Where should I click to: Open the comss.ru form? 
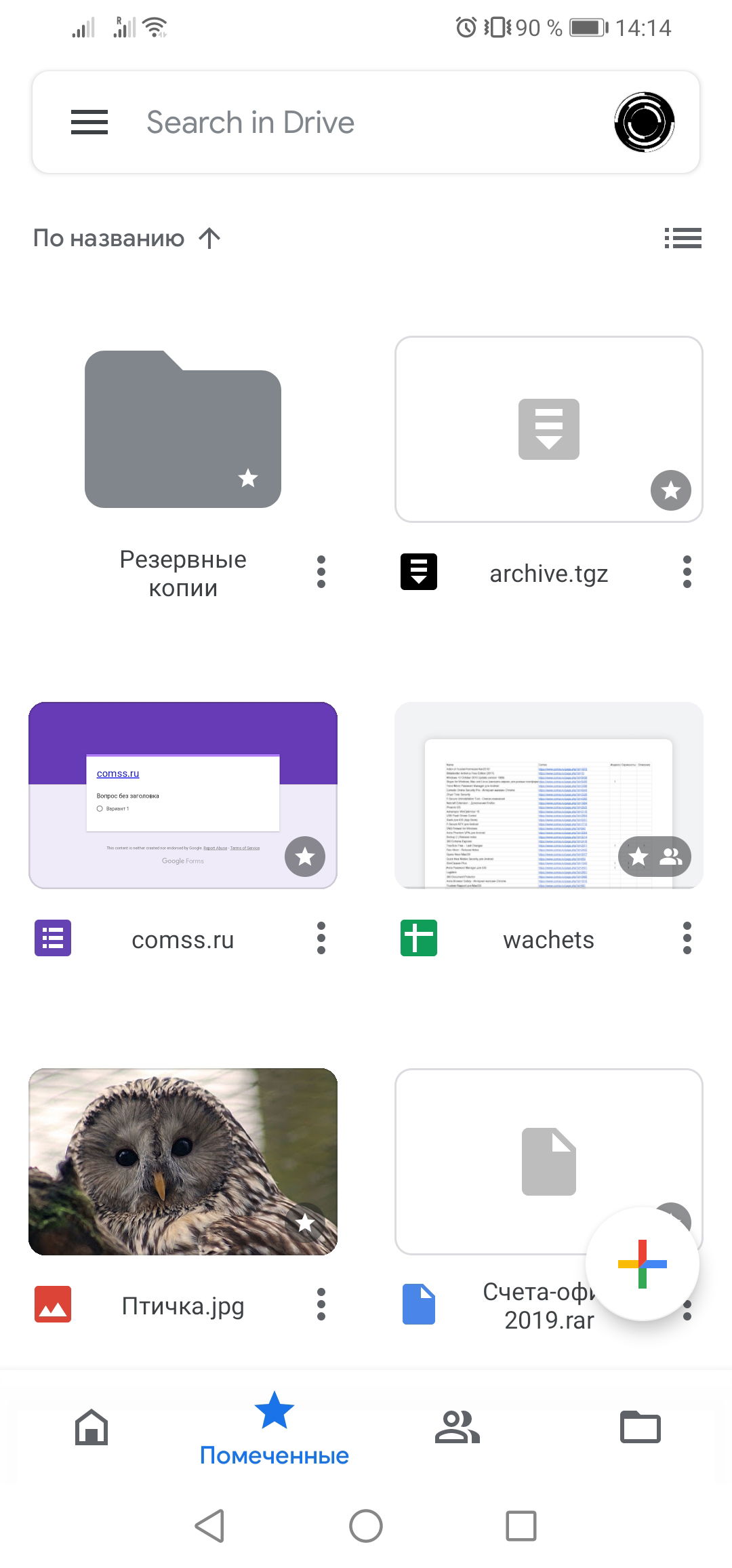click(x=183, y=795)
